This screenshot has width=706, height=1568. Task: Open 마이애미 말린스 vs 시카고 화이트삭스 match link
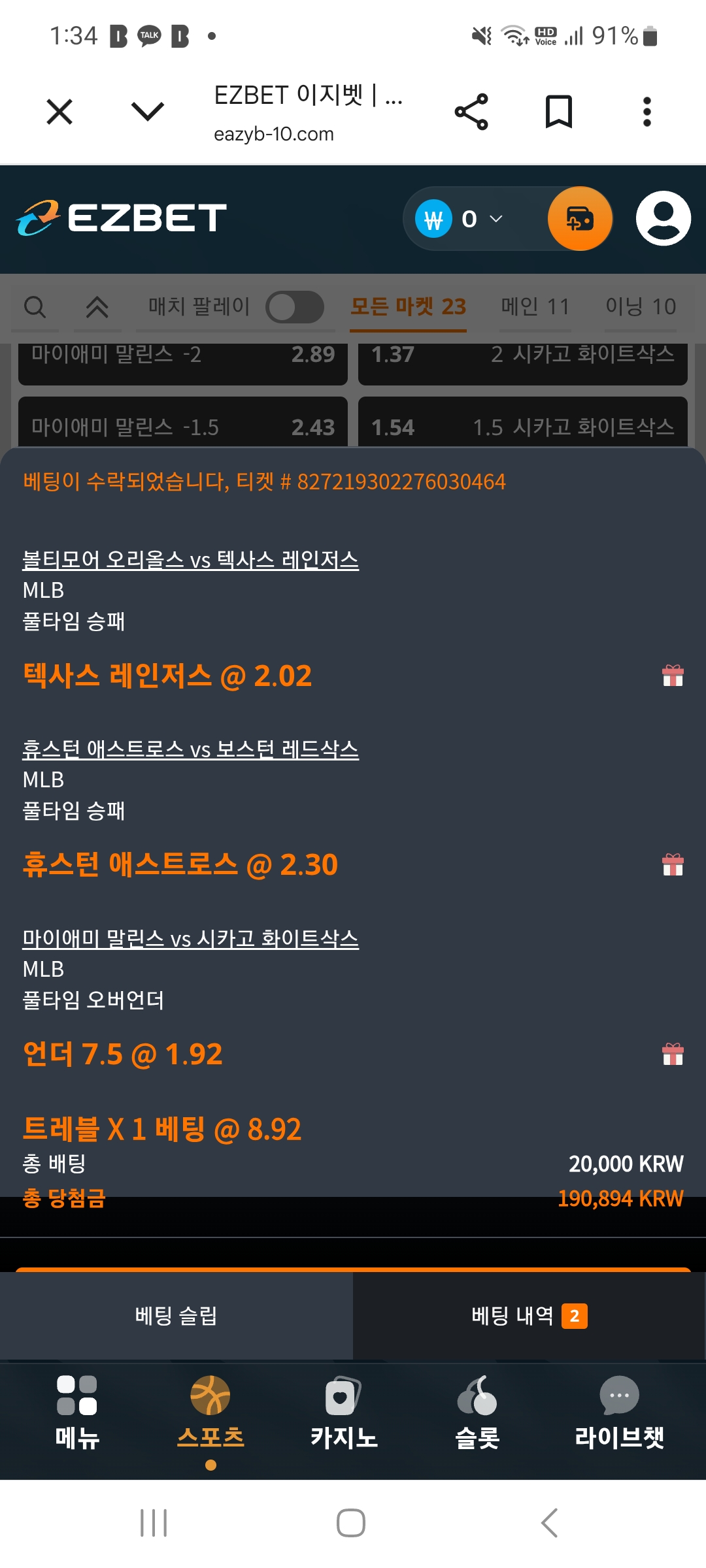pyautogui.click(x=190, y=939)
